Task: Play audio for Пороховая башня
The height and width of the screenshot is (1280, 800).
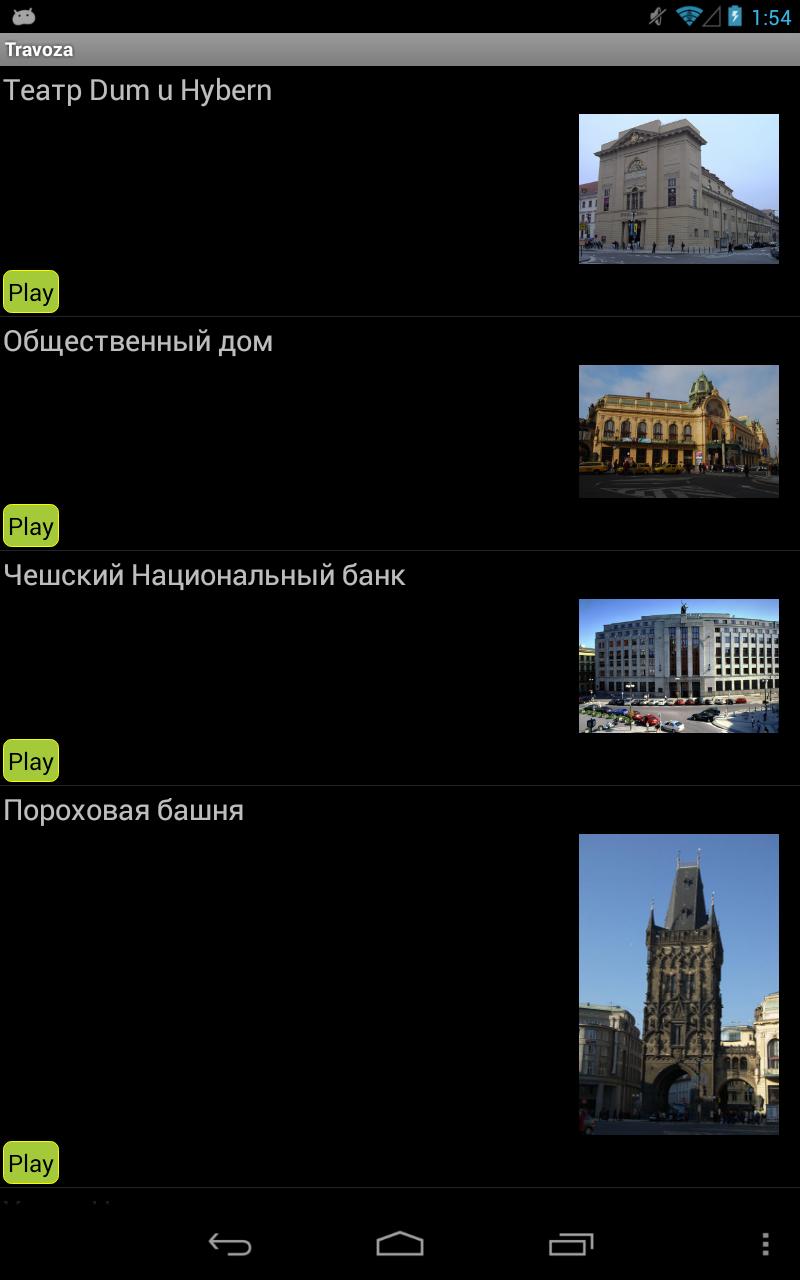Action: (x=31, y=1163)
